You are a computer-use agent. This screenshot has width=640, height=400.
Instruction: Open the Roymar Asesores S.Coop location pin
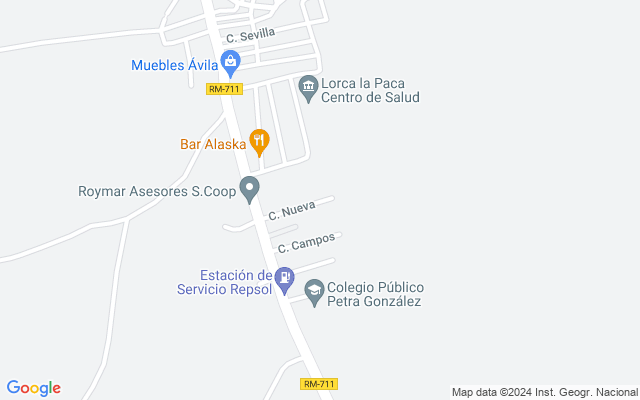pyautogui.click(x=249, y=190)
